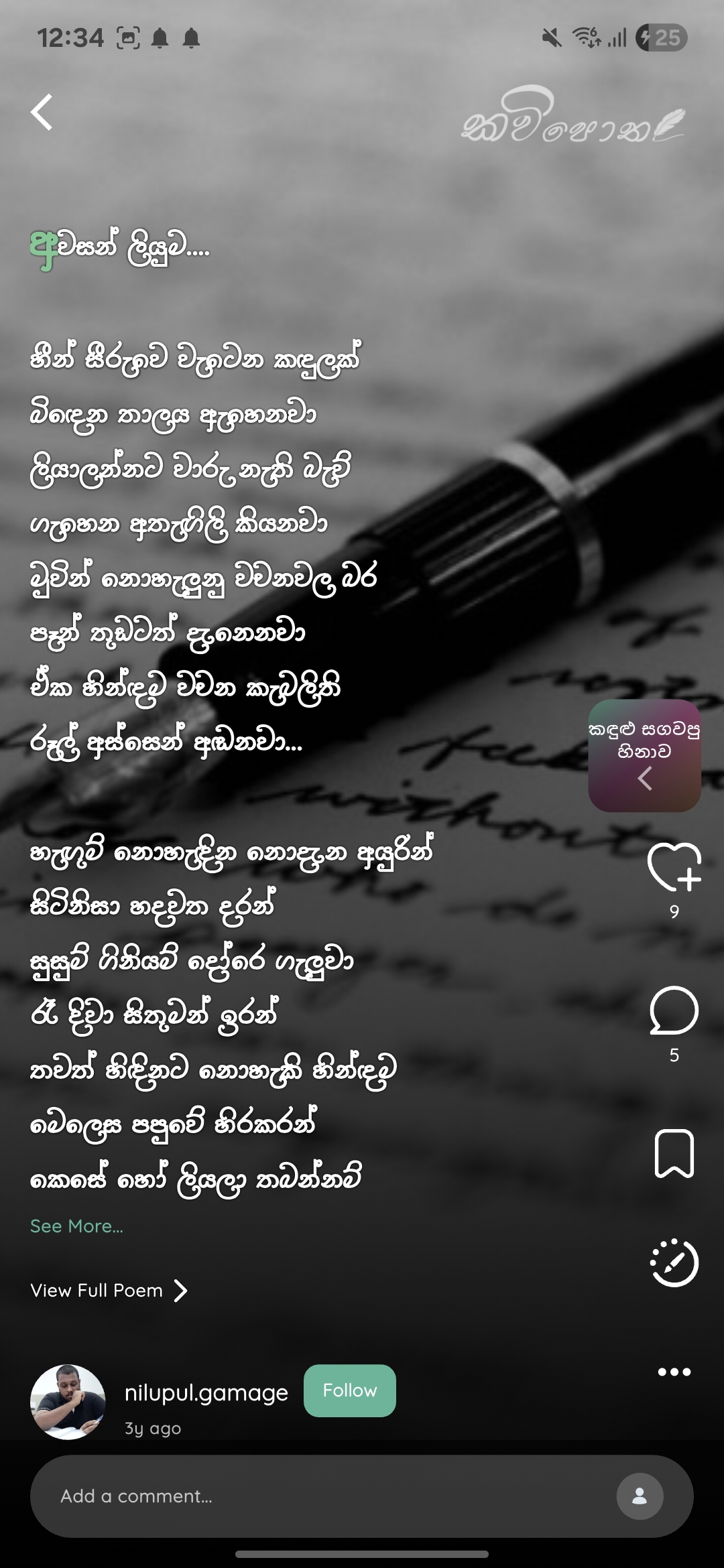Image resolution: width=724 pixels, height=1568 pixels.
Task: Open the comments on this poem
Action: 674,1010
